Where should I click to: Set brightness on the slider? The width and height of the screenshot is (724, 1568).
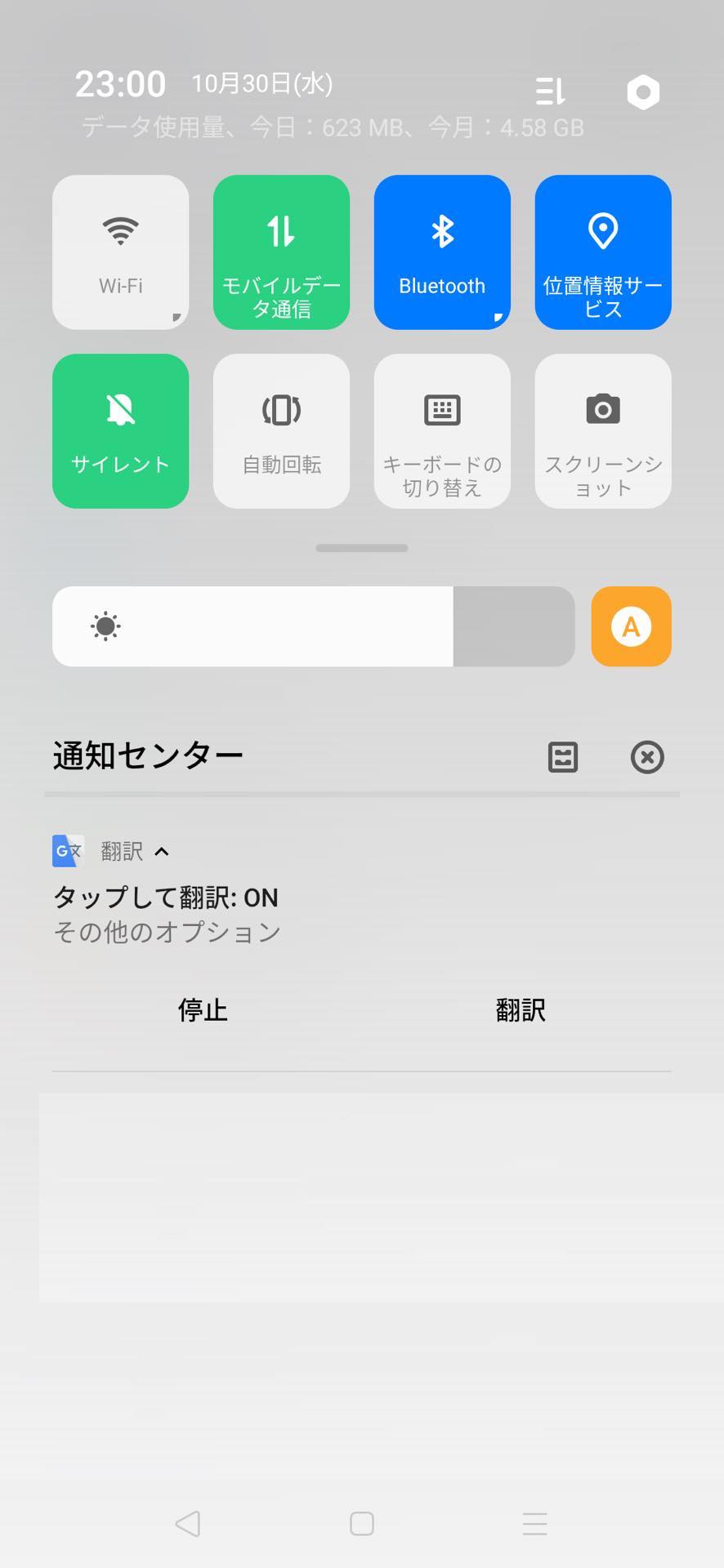tap(314, 626)
